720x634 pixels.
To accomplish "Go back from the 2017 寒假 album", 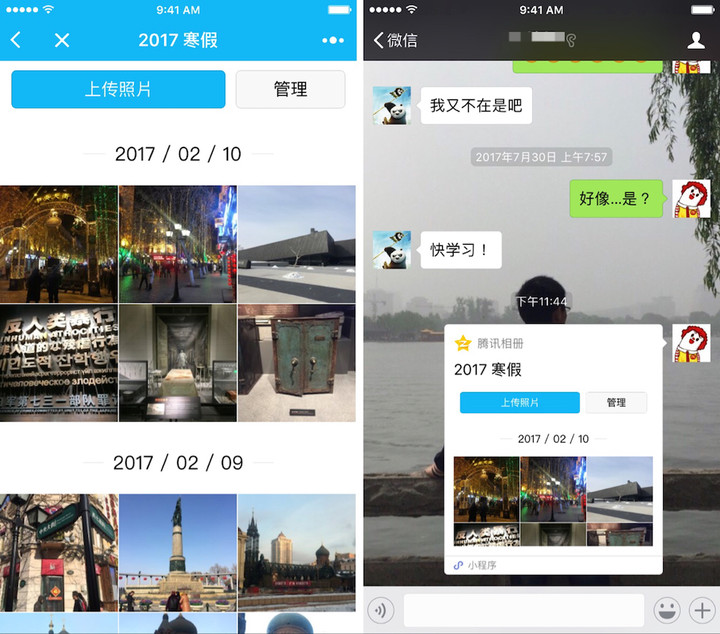I will (16, 40).
